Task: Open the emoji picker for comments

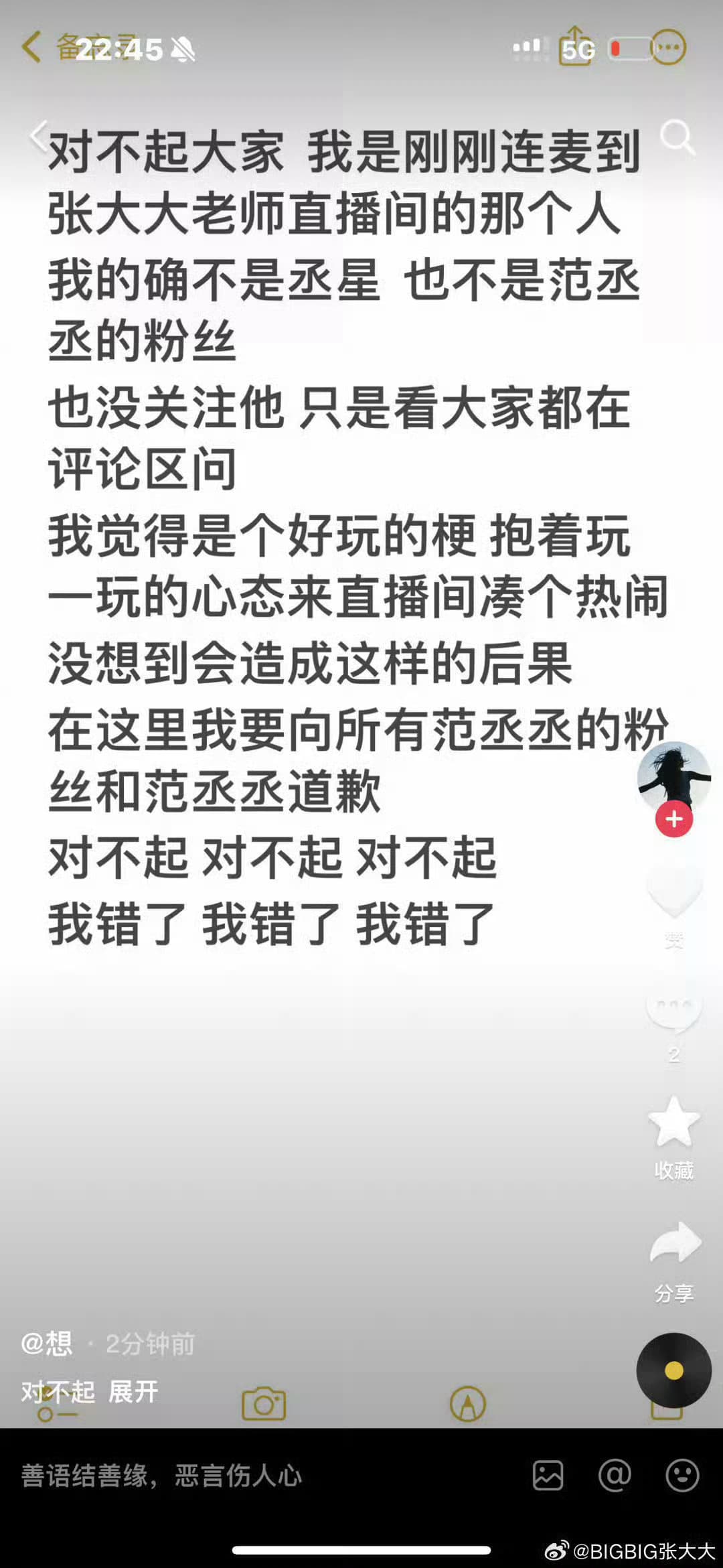Action: (682, 1476)
